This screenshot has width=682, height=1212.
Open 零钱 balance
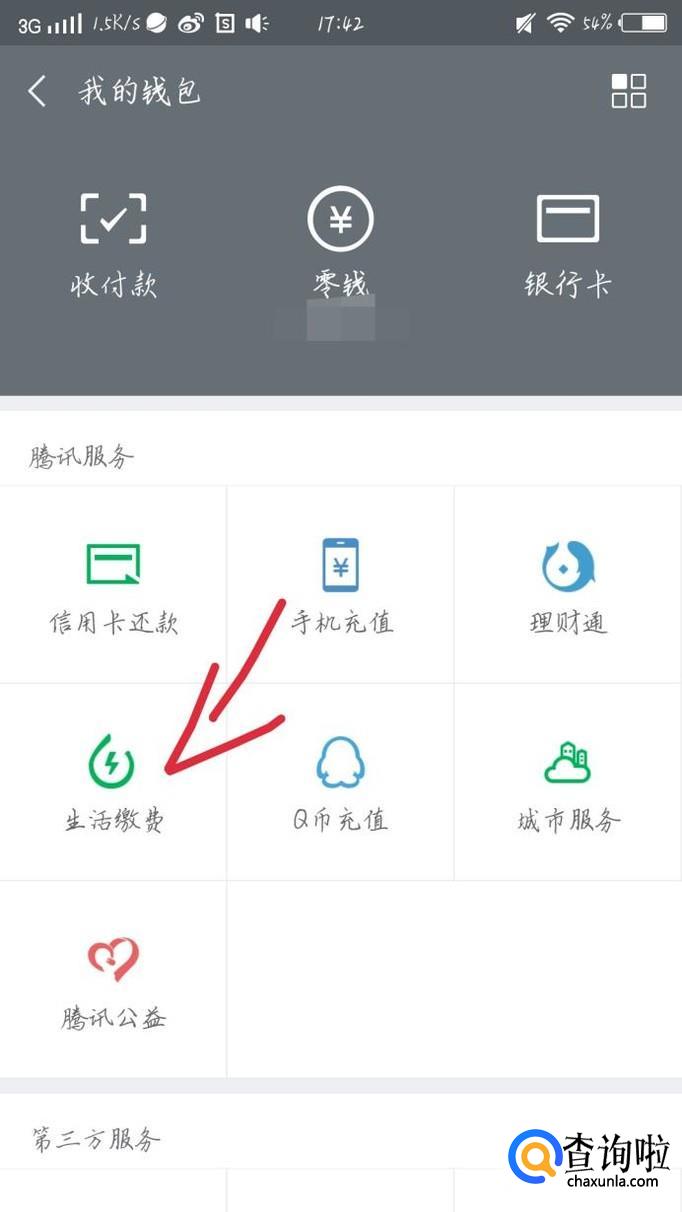tap(340, 243)
